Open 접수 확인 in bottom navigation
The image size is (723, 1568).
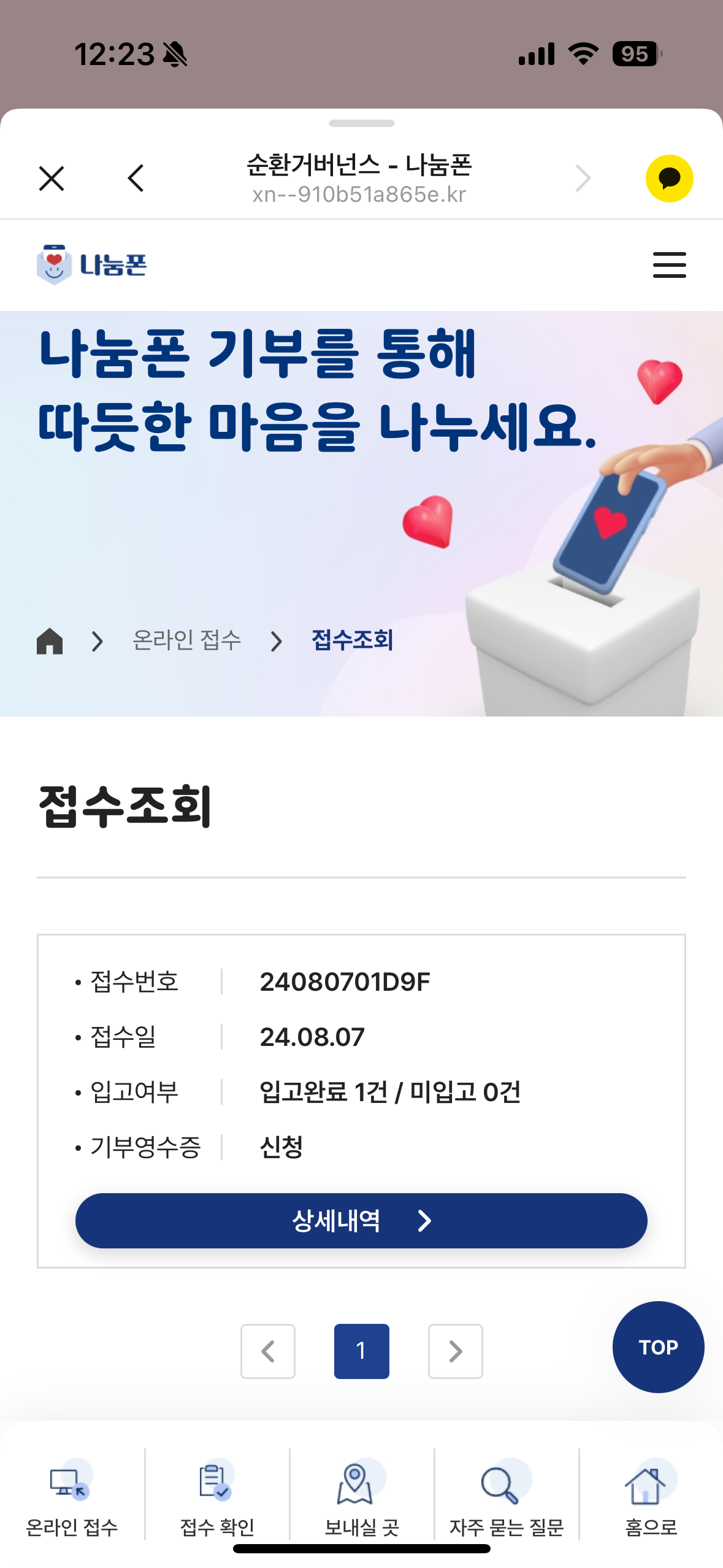[217, 1497]
